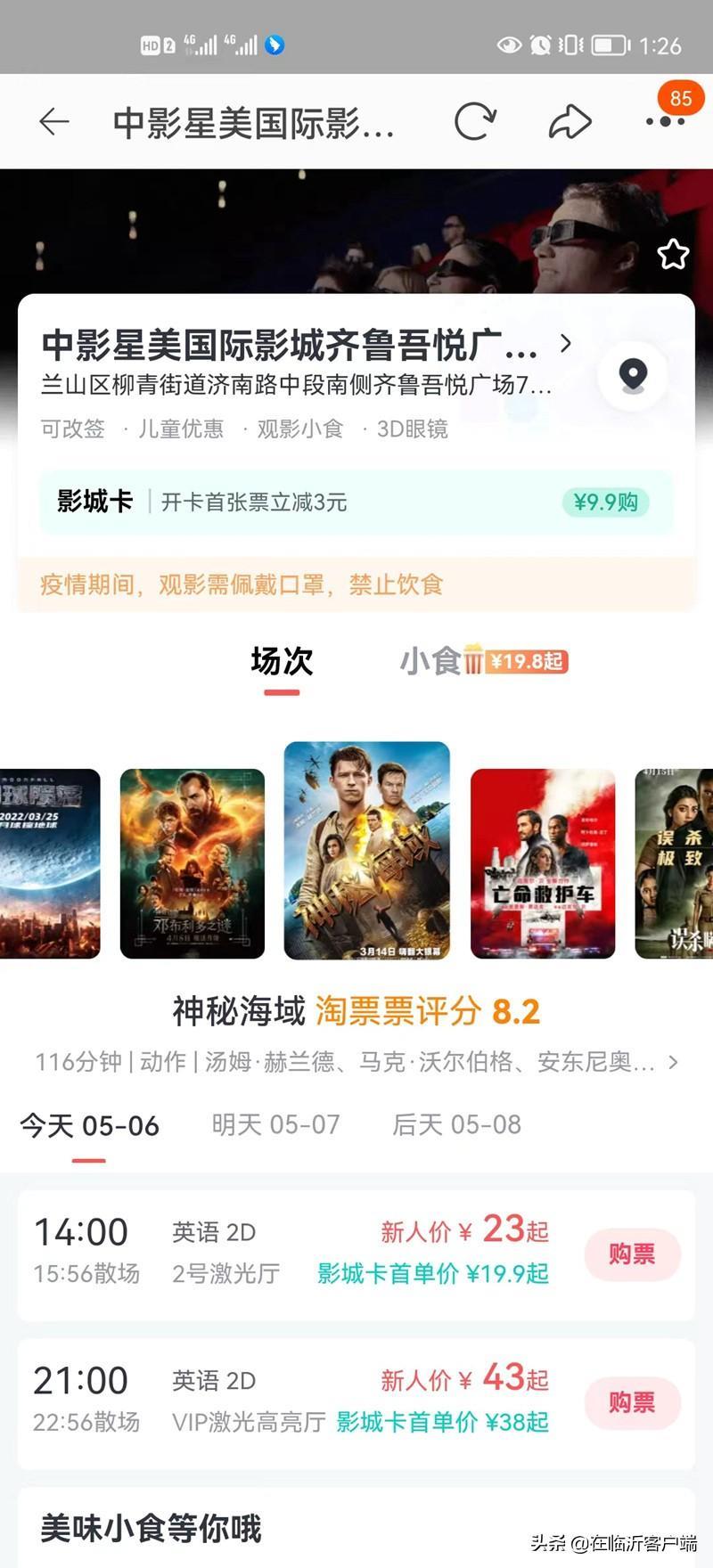Select the 神秘海域 center poster
This screenshot has height=1568, width=713.
tap(366, 851)
